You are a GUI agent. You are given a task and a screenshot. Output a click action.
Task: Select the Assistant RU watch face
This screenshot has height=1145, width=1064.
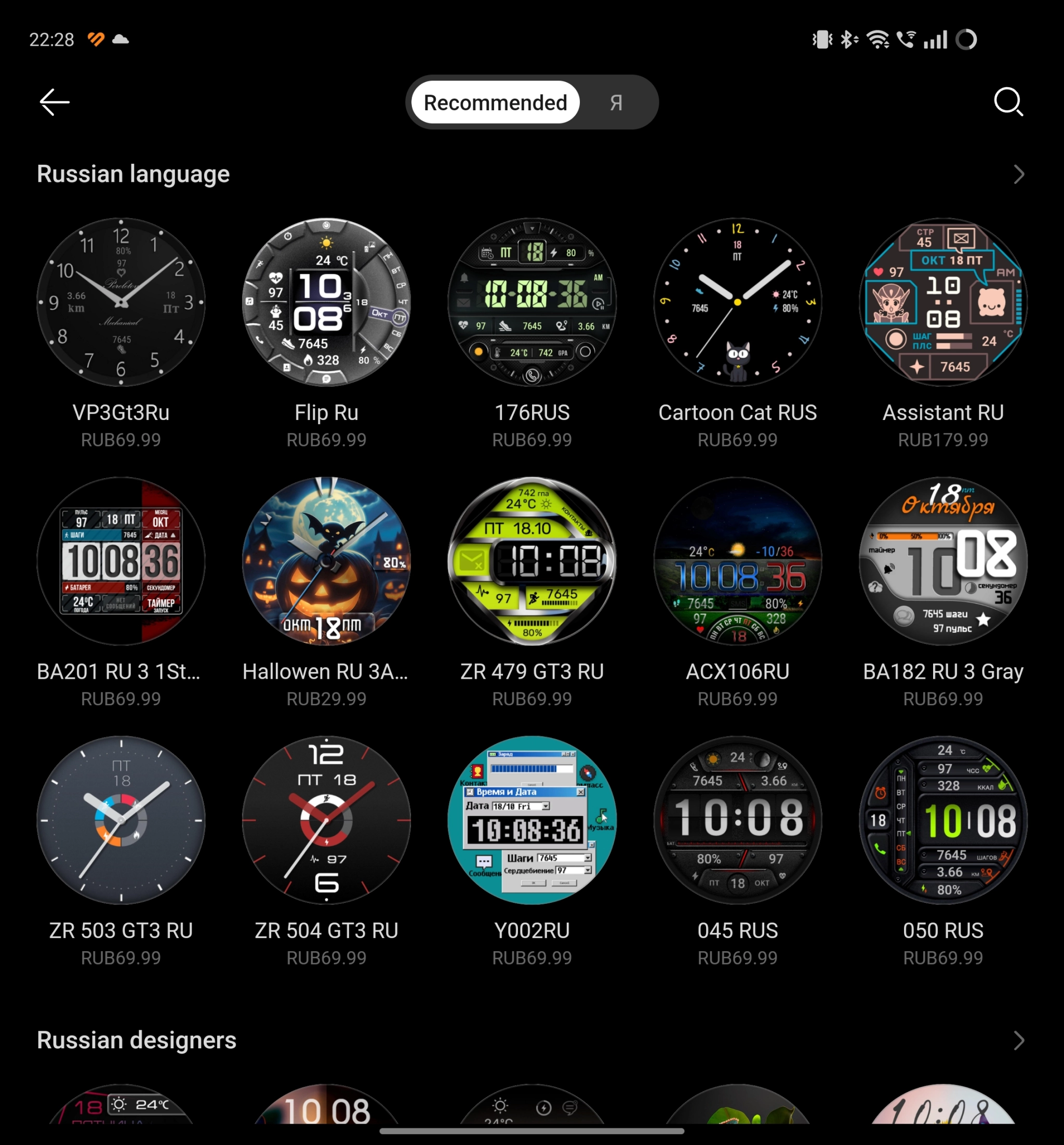943,302
